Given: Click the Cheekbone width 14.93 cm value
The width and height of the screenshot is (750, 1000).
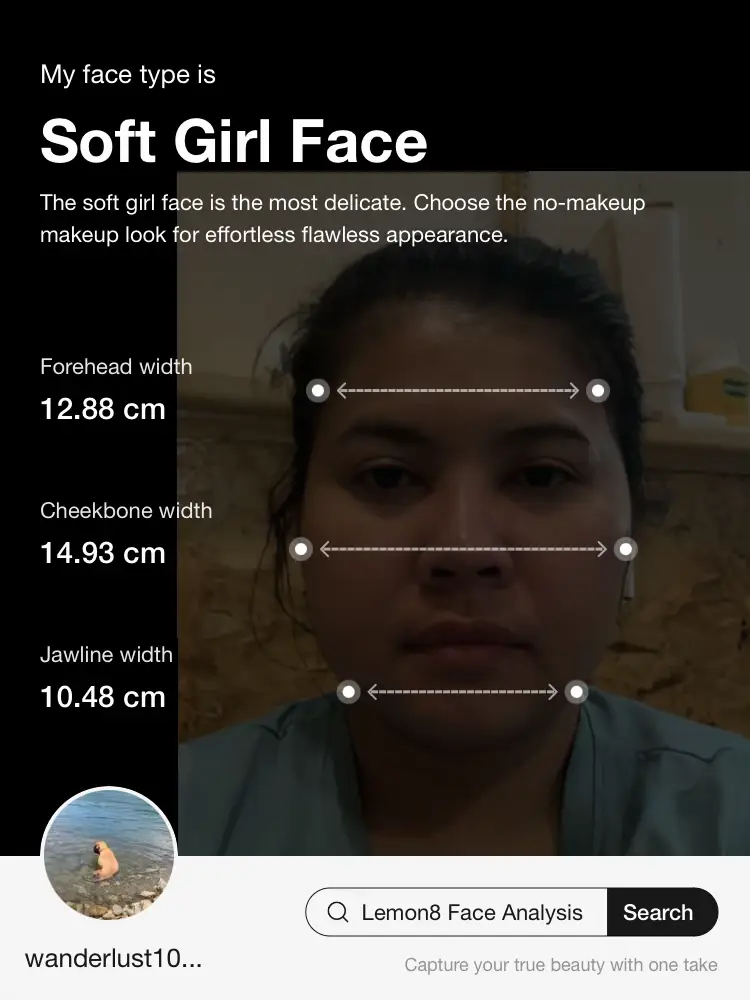Looking at the screenshot, I should pos(102,553).
